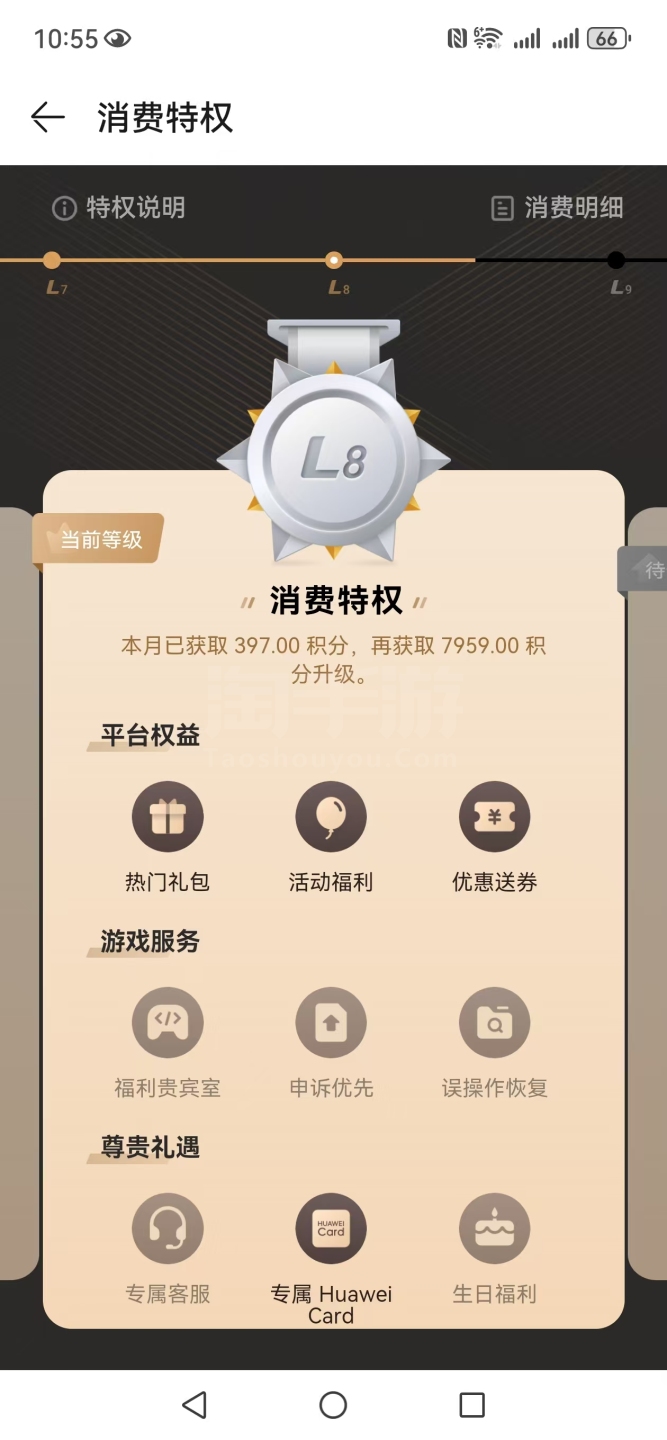Open 专属客服 privilege
This screenshot has height=1440, width=667.
pos(167,1229)
